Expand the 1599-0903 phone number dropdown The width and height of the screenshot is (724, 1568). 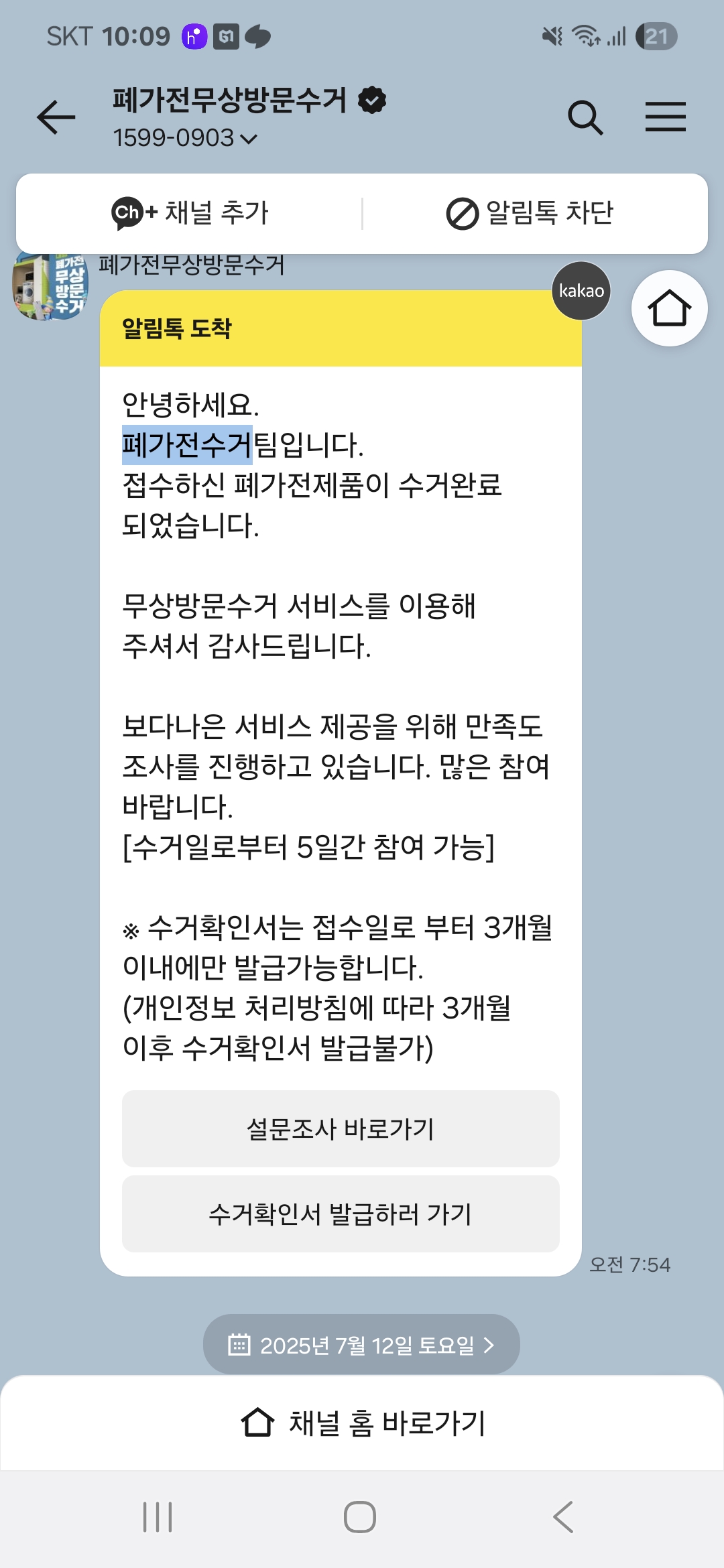pos(184,138)
